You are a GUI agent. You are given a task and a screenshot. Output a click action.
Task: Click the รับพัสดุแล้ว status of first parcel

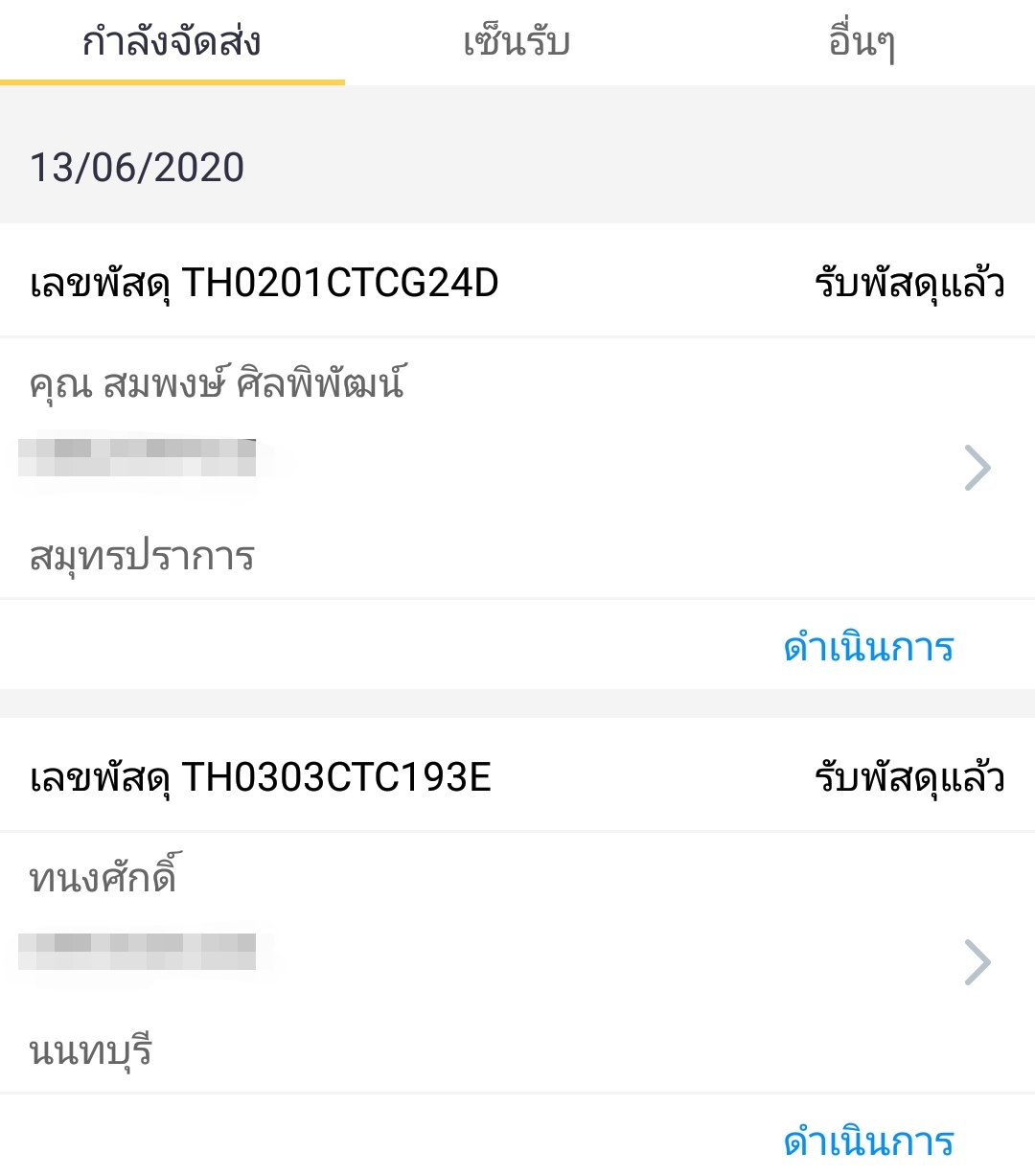[908, 282]
